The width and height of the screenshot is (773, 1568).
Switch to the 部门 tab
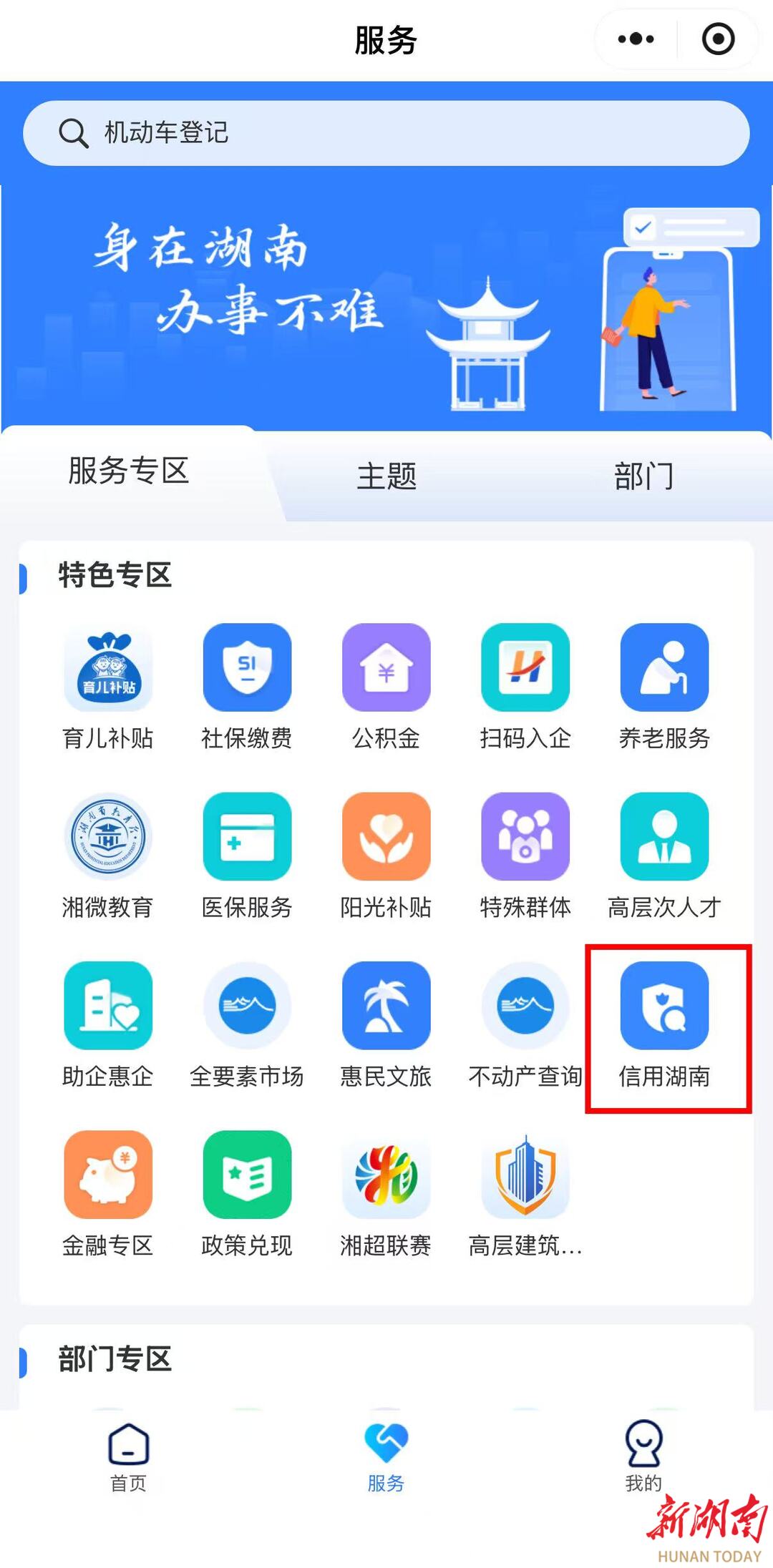[643, 476]
